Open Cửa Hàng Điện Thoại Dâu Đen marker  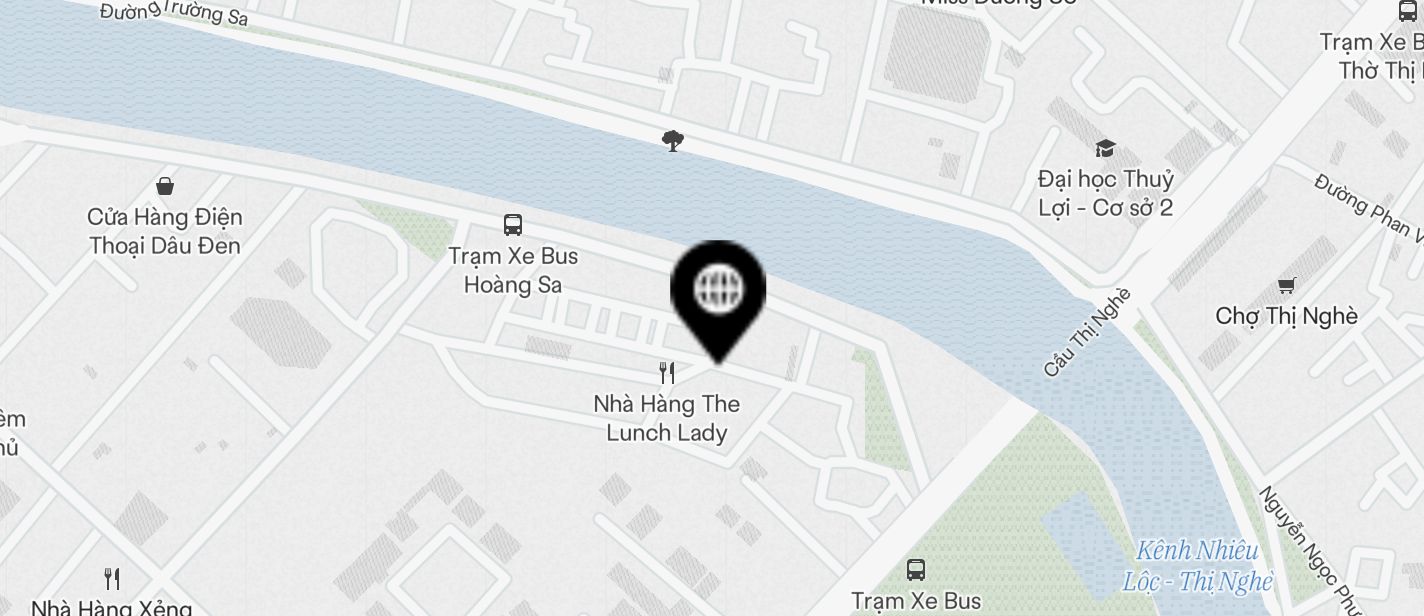(x=165, y=186)
